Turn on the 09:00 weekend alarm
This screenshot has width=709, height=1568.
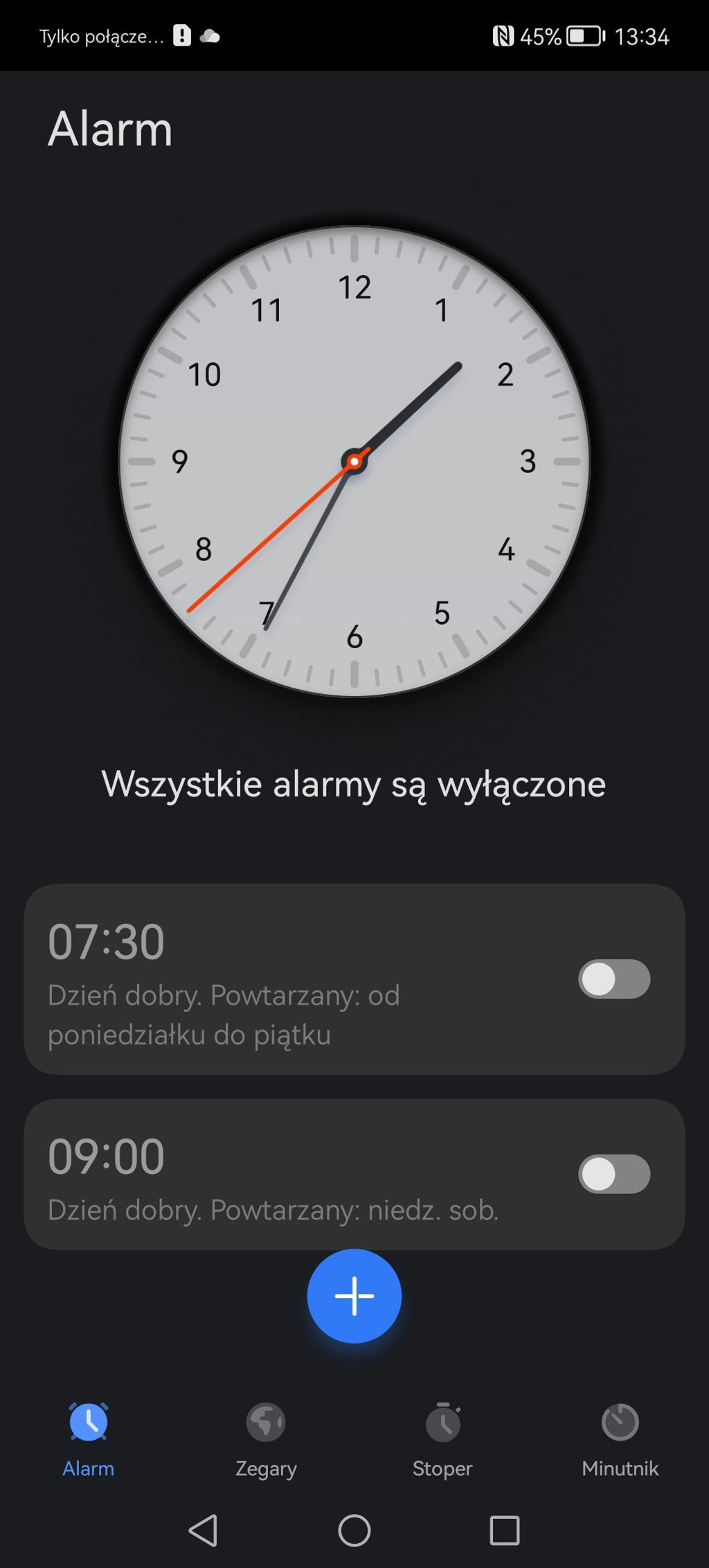[x=614, y=1174]
